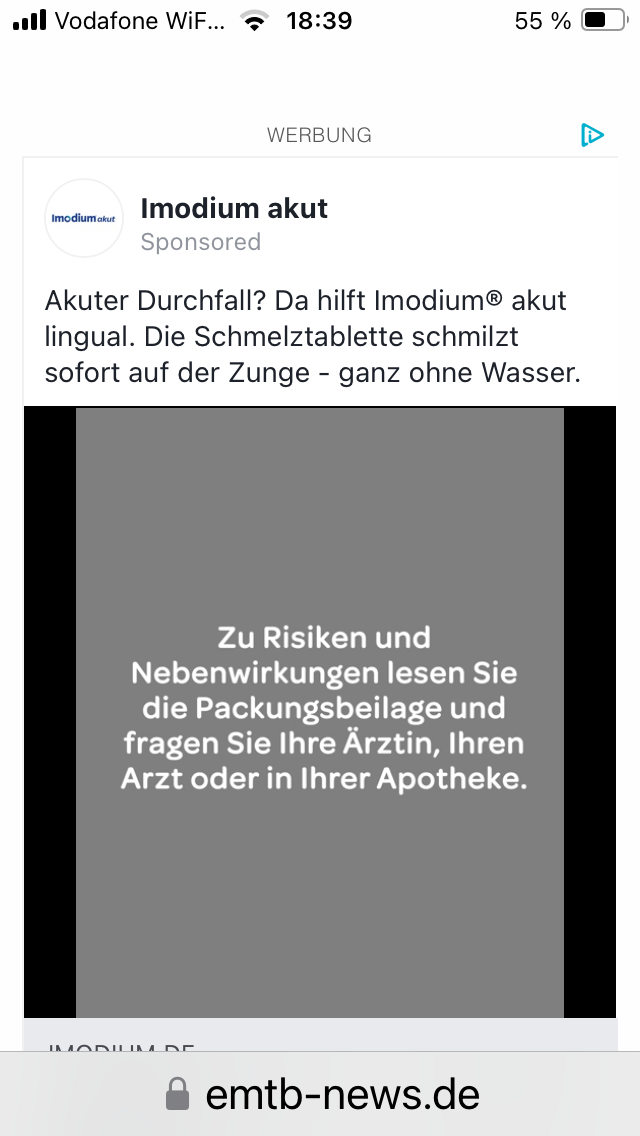The image size is (640, 1136).
Task: Open the Imodium akut ad video
Action: (x=320, y=711)
